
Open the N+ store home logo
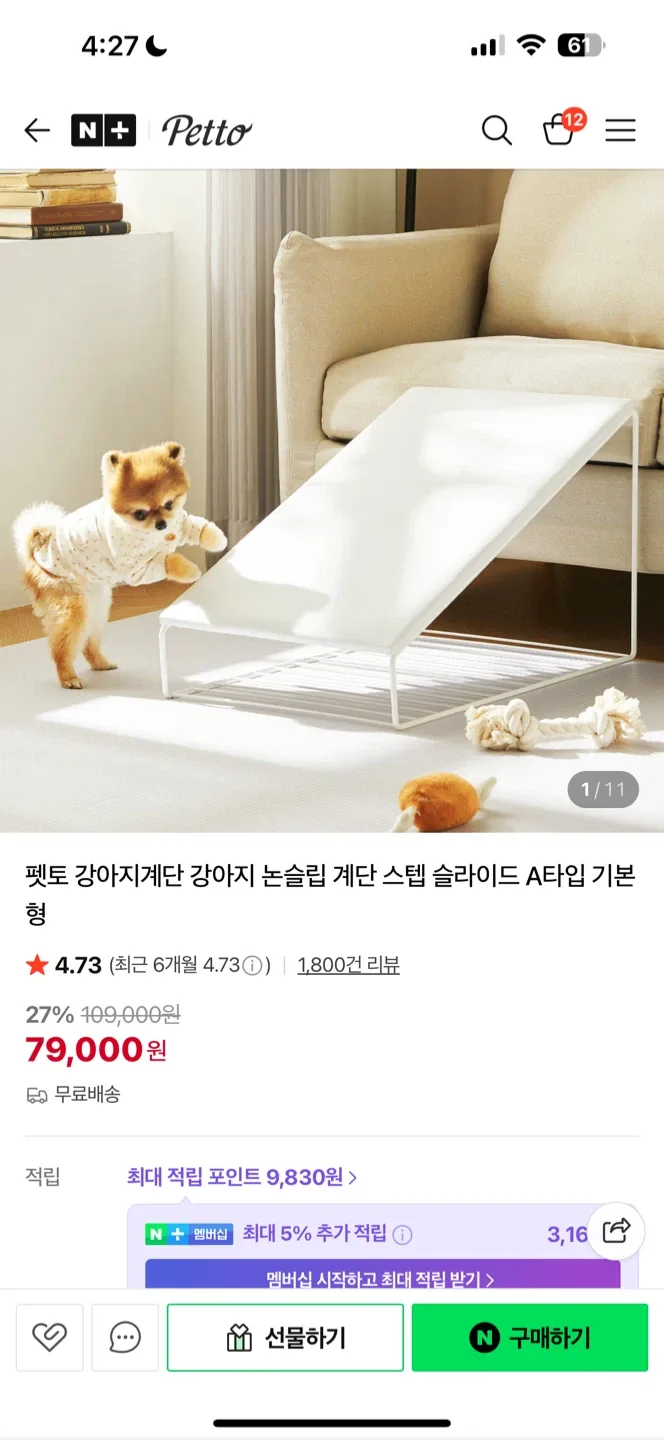coord(103,130)
